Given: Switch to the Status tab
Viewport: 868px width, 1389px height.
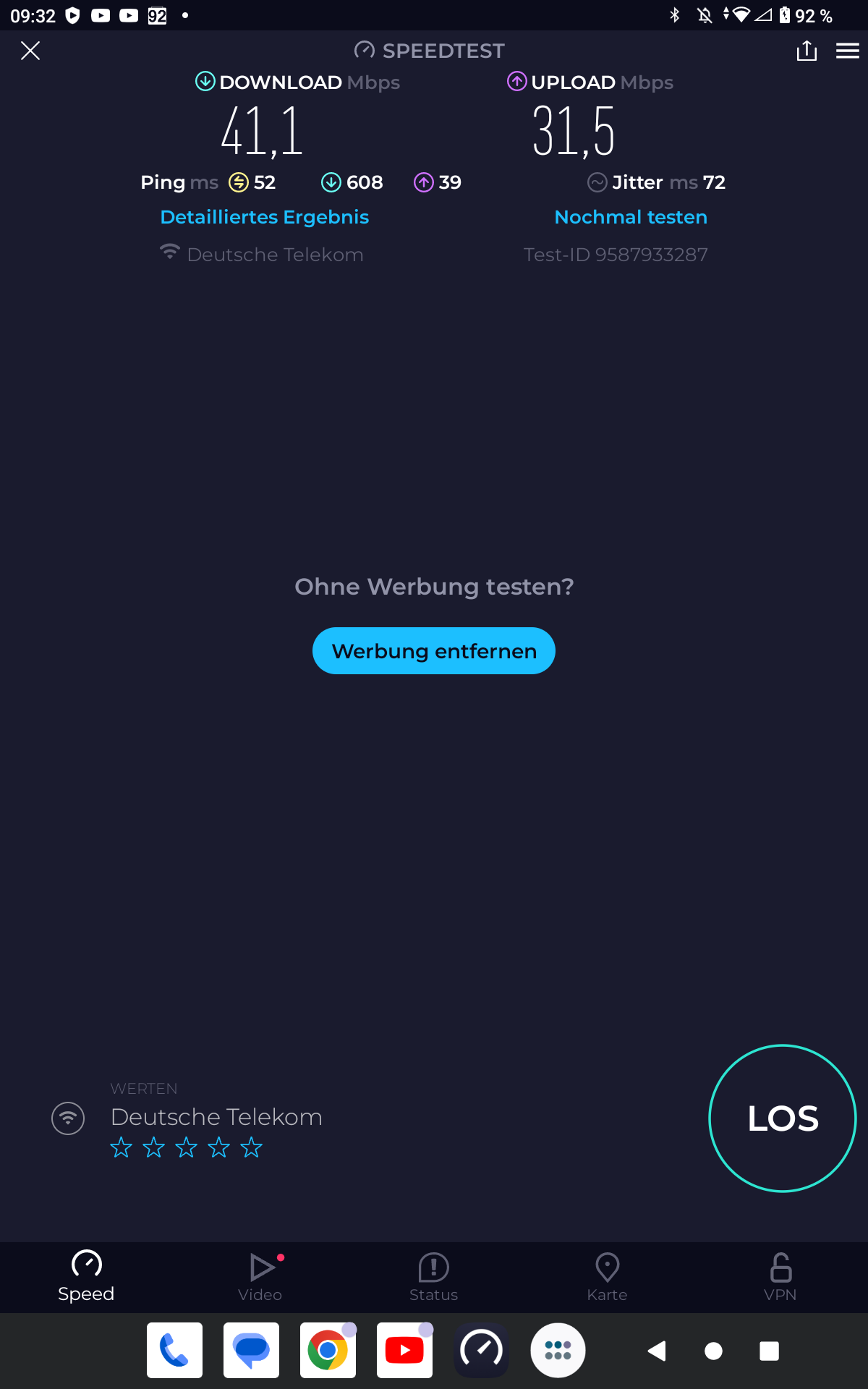Looking at the screenshot, I should coord(434,1278).
